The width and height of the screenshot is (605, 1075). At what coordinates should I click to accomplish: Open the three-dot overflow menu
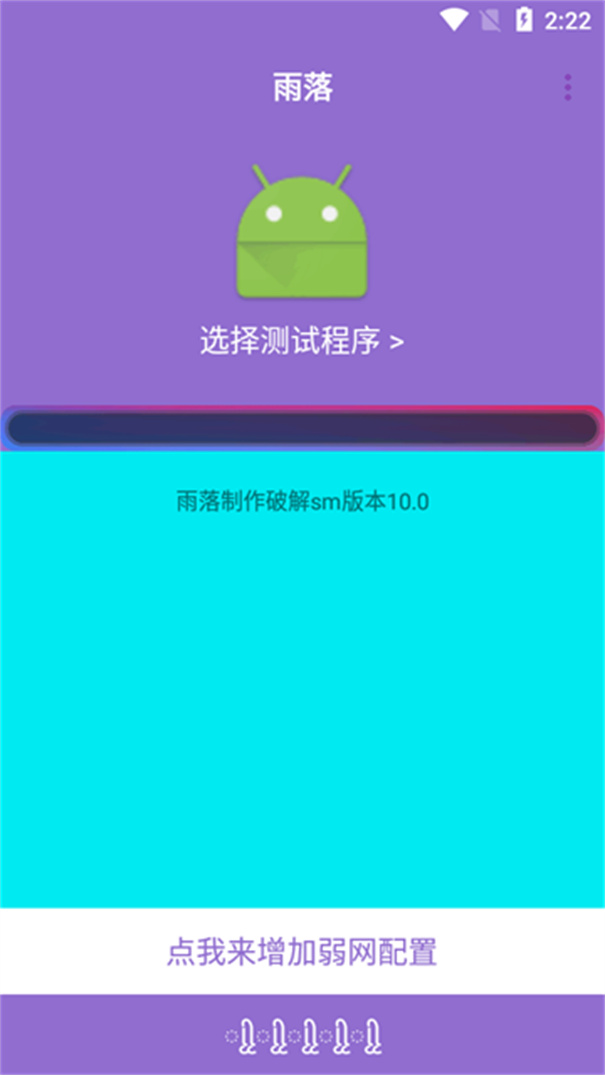(x=567, y=88)
